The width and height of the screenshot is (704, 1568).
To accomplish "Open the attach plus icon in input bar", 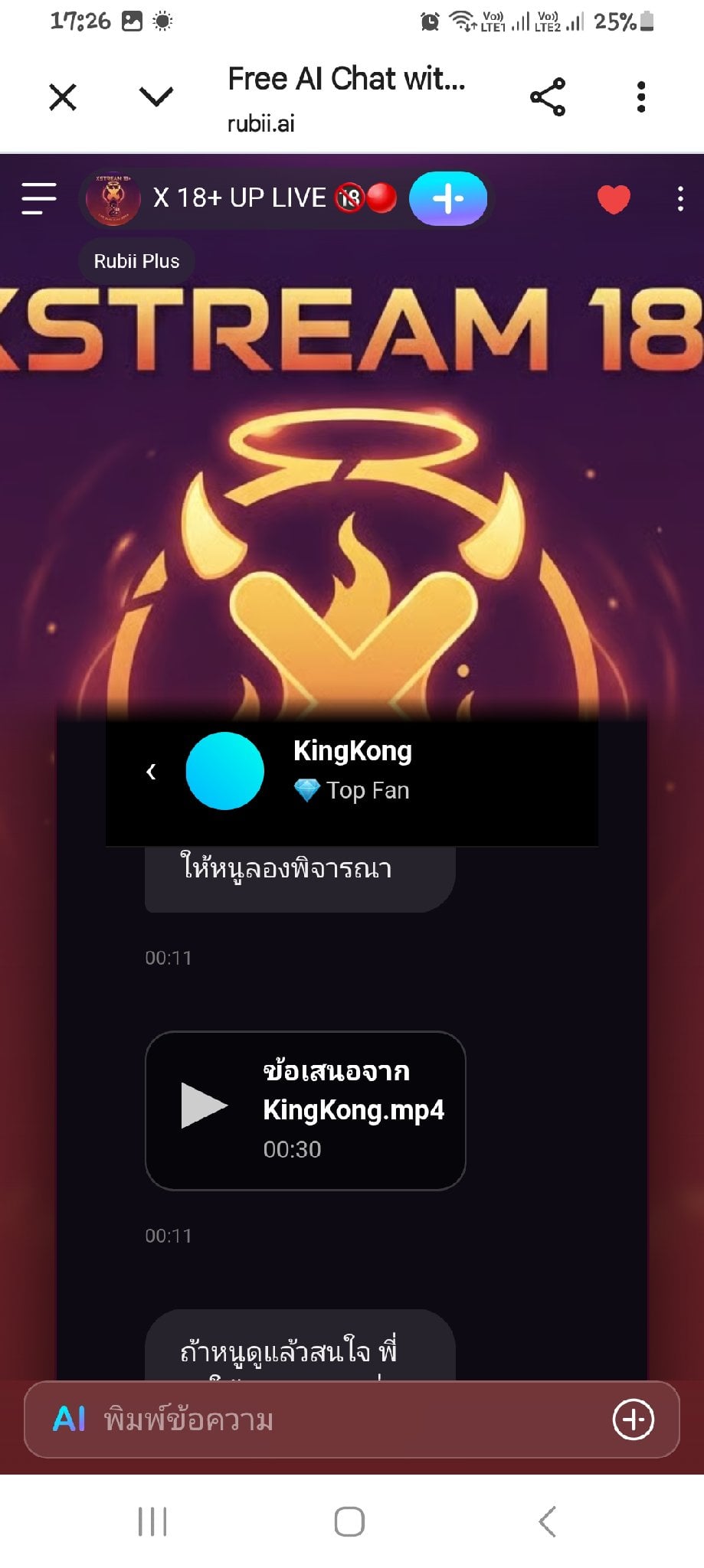I will [x=633, y=1419].
